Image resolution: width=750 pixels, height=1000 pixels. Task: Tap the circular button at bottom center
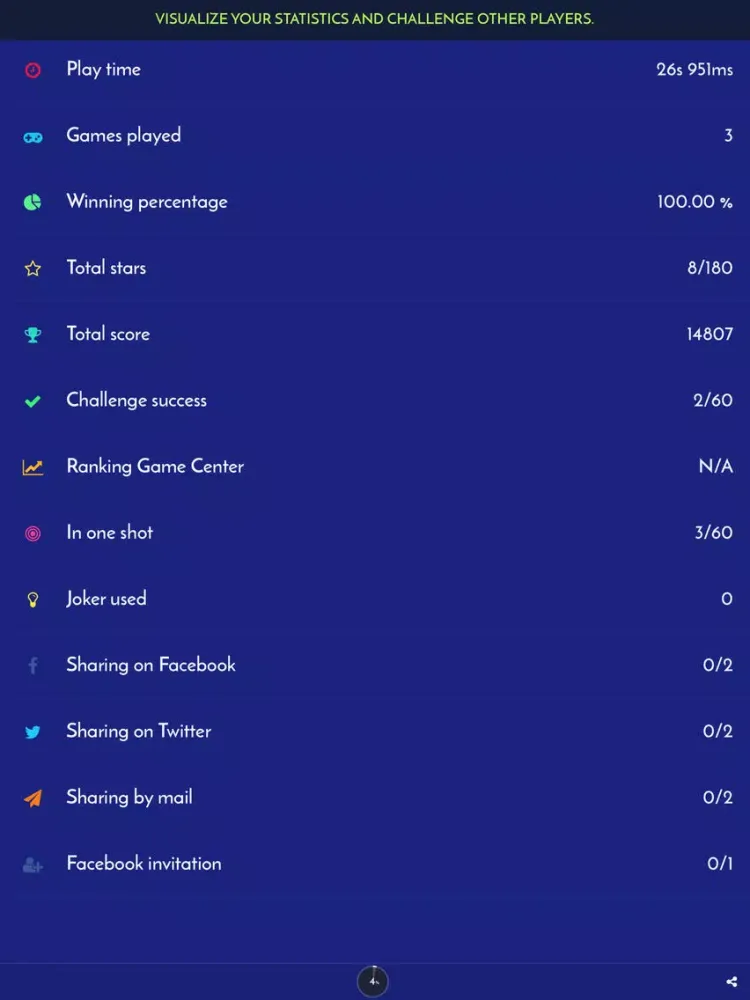coord(373,981)
